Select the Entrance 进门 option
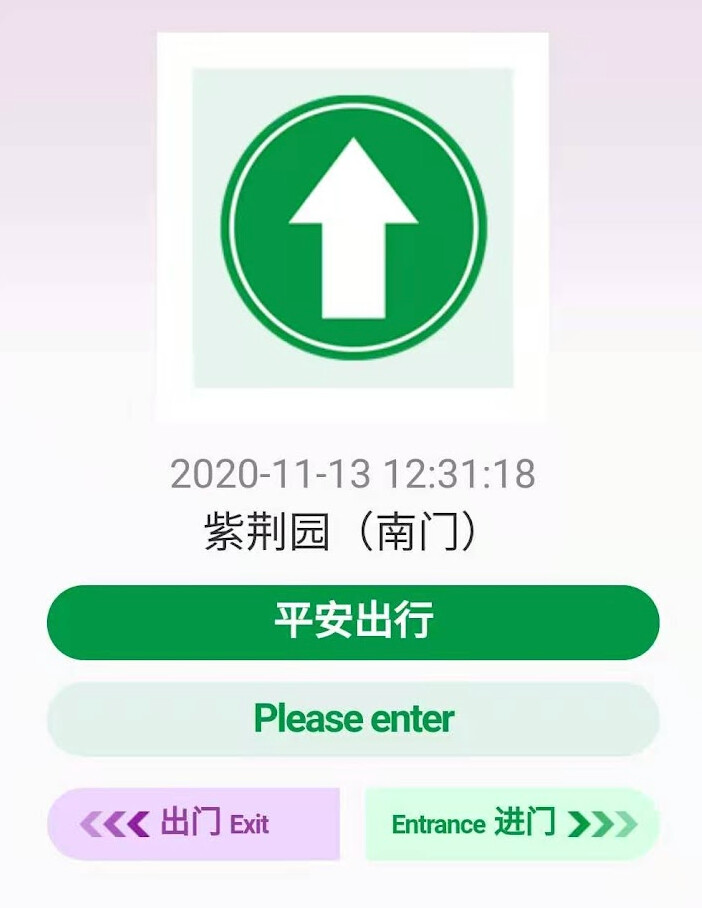Viewport: 702px width, 908px height. (512, 824)
